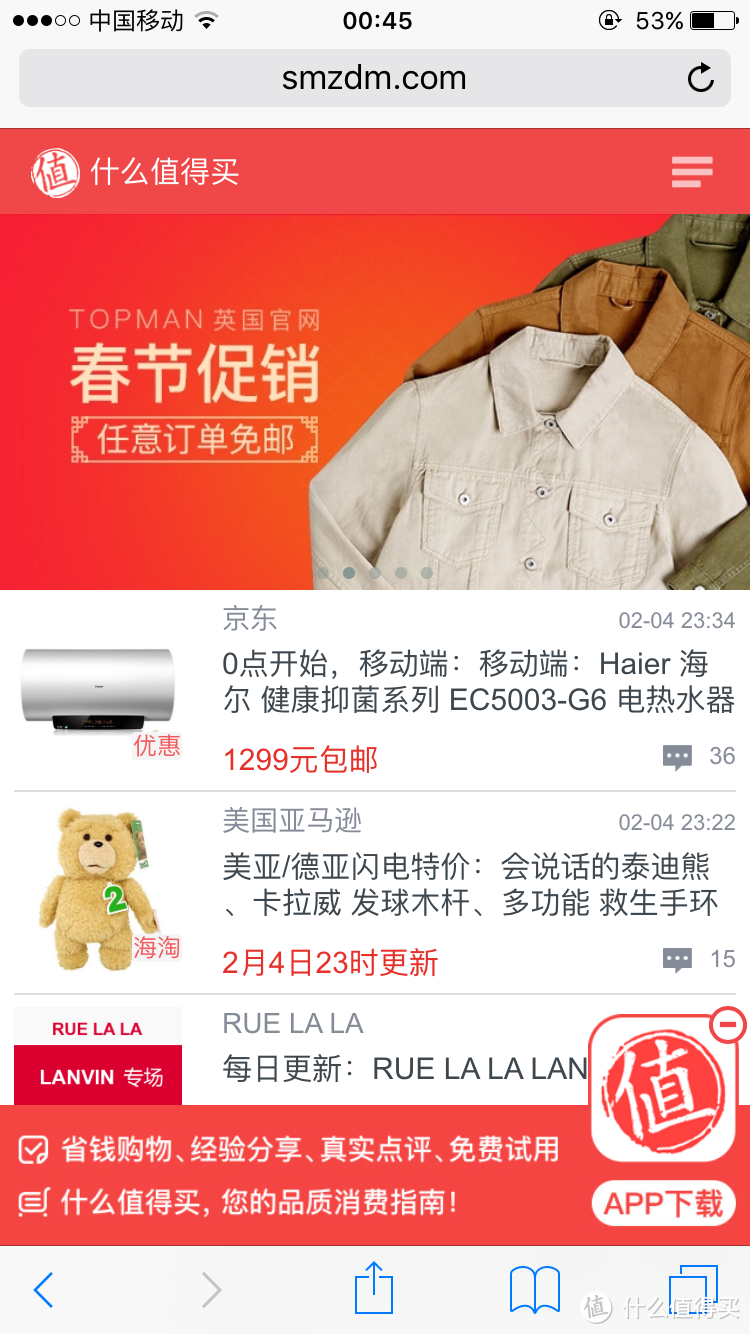Screen dimensions: 750x1334
Task: Open the TOPMAN 春节促销 banner
Action: (x=374, y=400)
